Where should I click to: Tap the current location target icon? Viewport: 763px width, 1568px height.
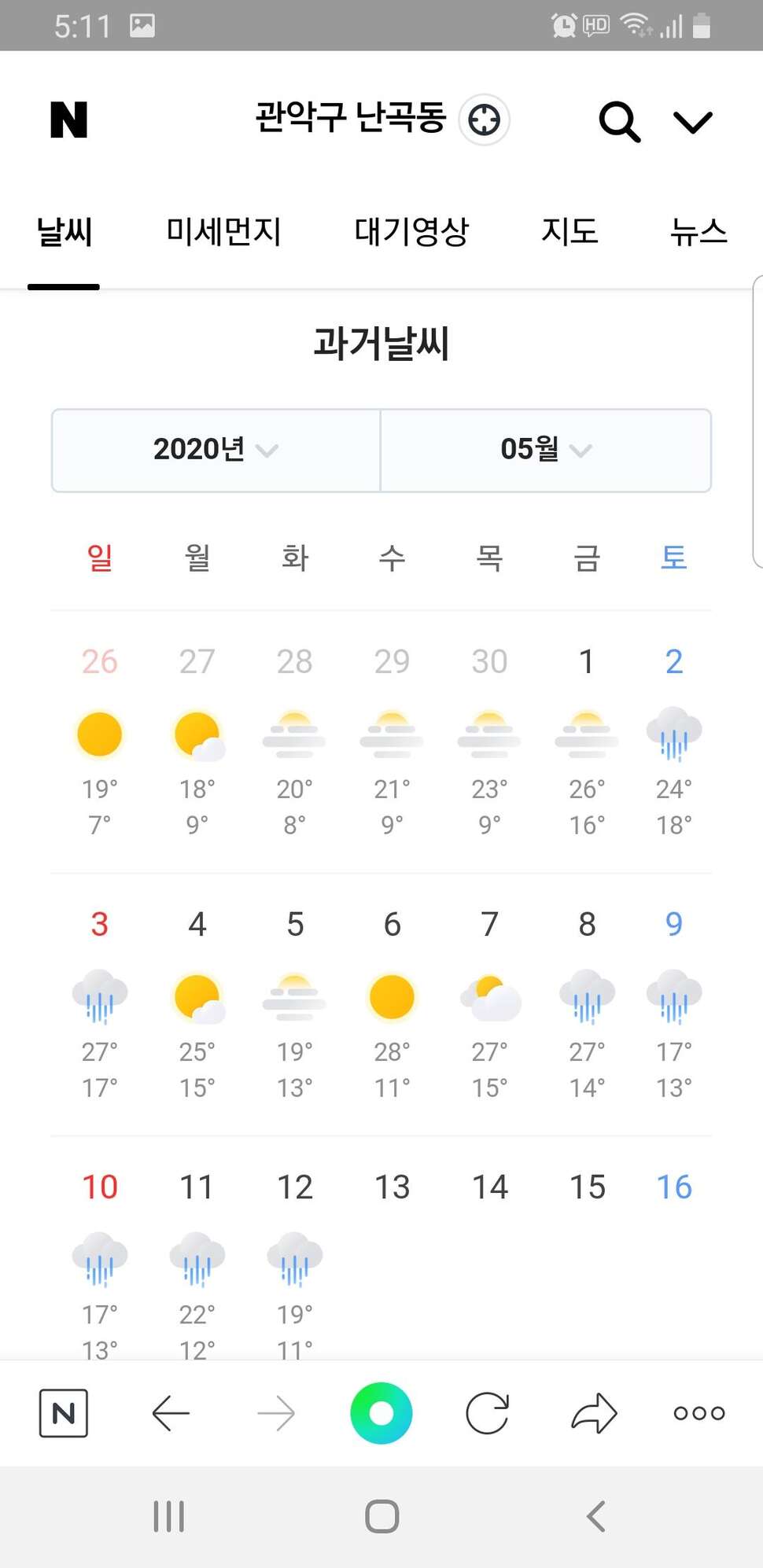pos(485,120)
